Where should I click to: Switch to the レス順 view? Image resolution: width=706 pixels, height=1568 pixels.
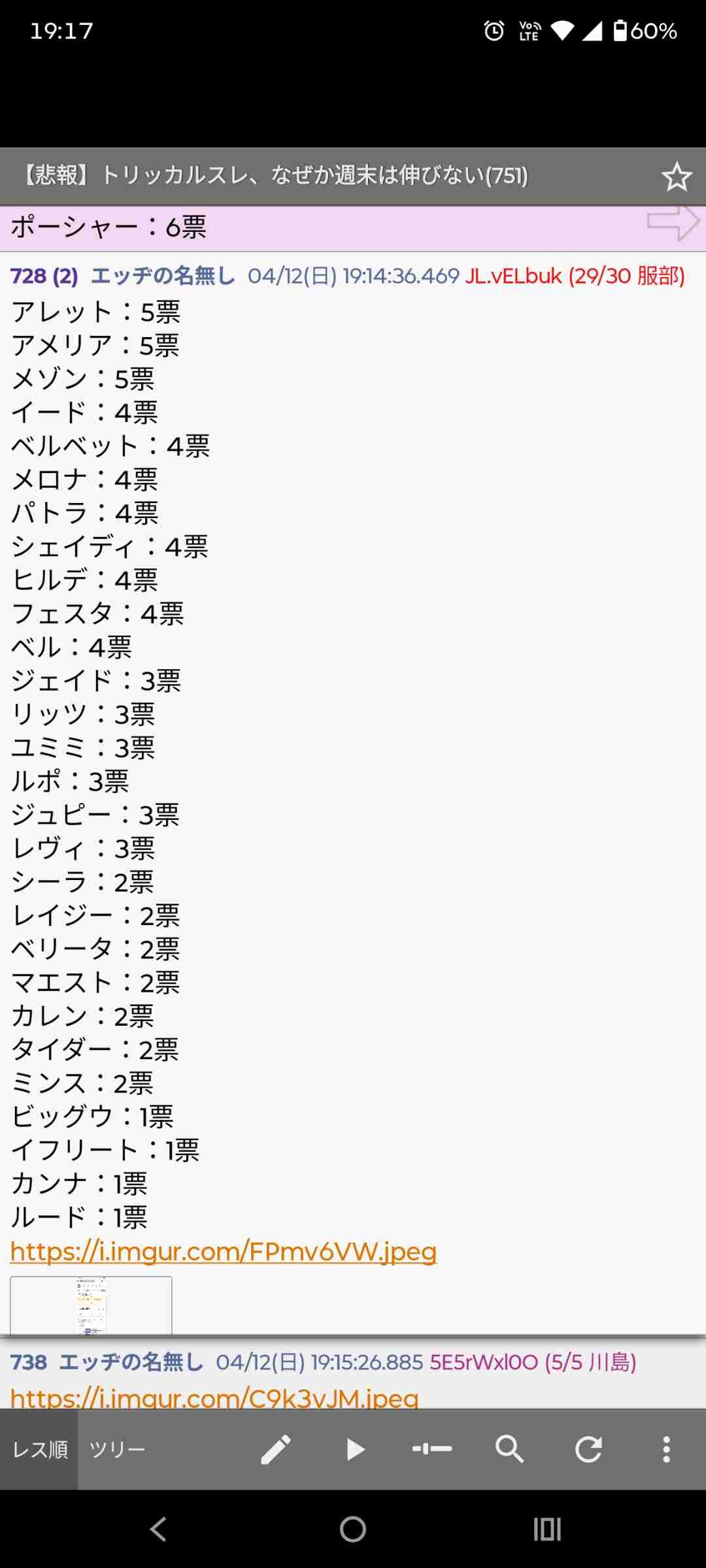pyautogui.click(x=39, y=1449)
